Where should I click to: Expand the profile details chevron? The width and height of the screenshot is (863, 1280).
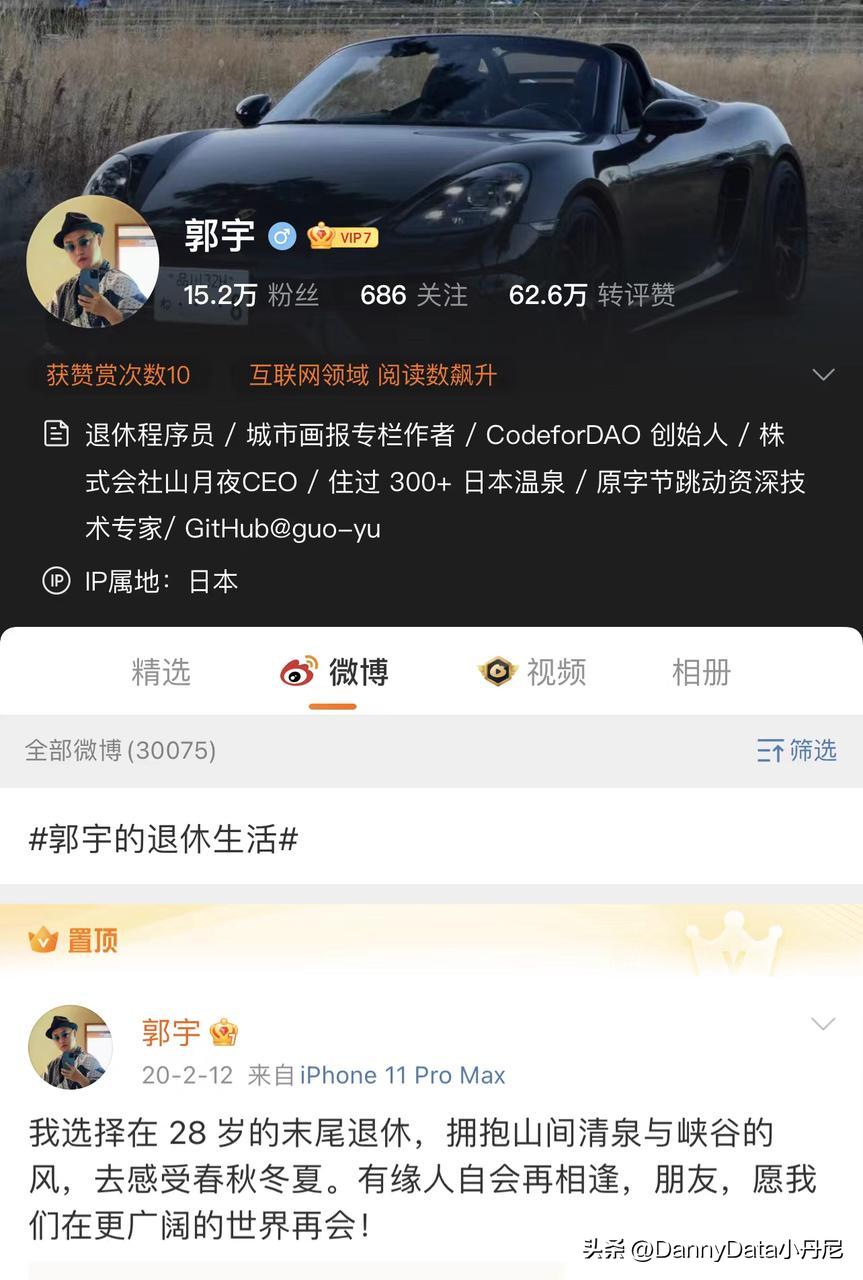[x=823, y=375]
